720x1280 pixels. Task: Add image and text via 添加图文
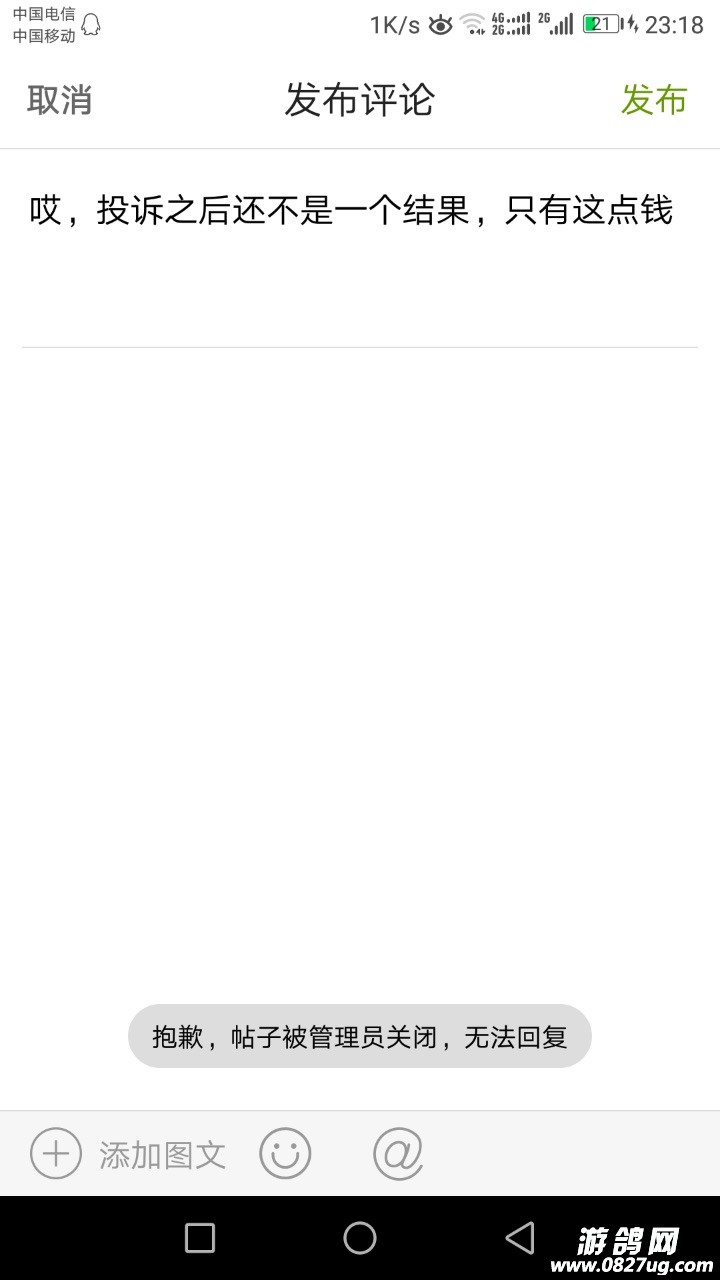pos(128,1155)
